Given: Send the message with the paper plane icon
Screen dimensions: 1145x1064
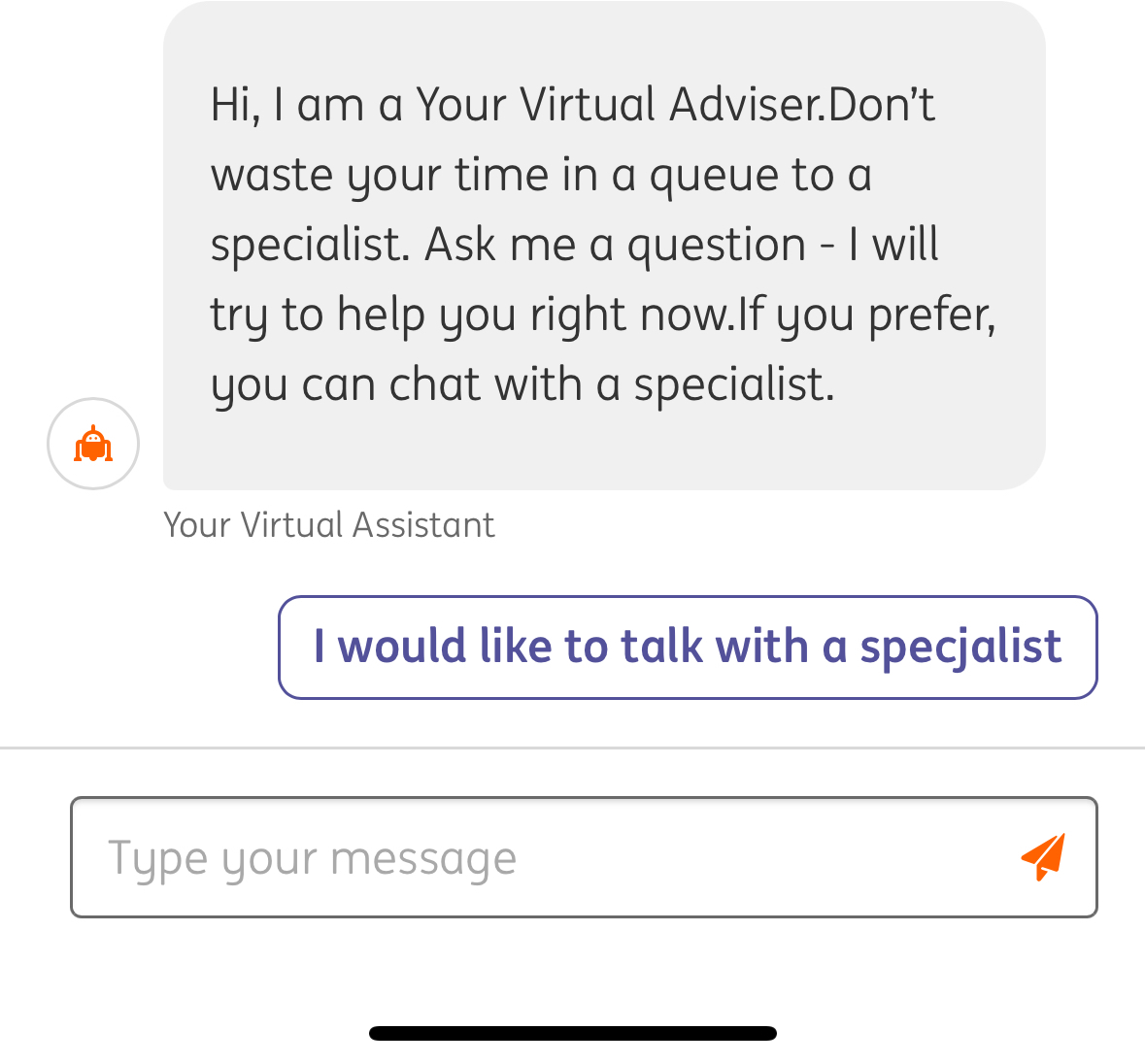Looking at the screenshot, I should [x=1044, y=856].
